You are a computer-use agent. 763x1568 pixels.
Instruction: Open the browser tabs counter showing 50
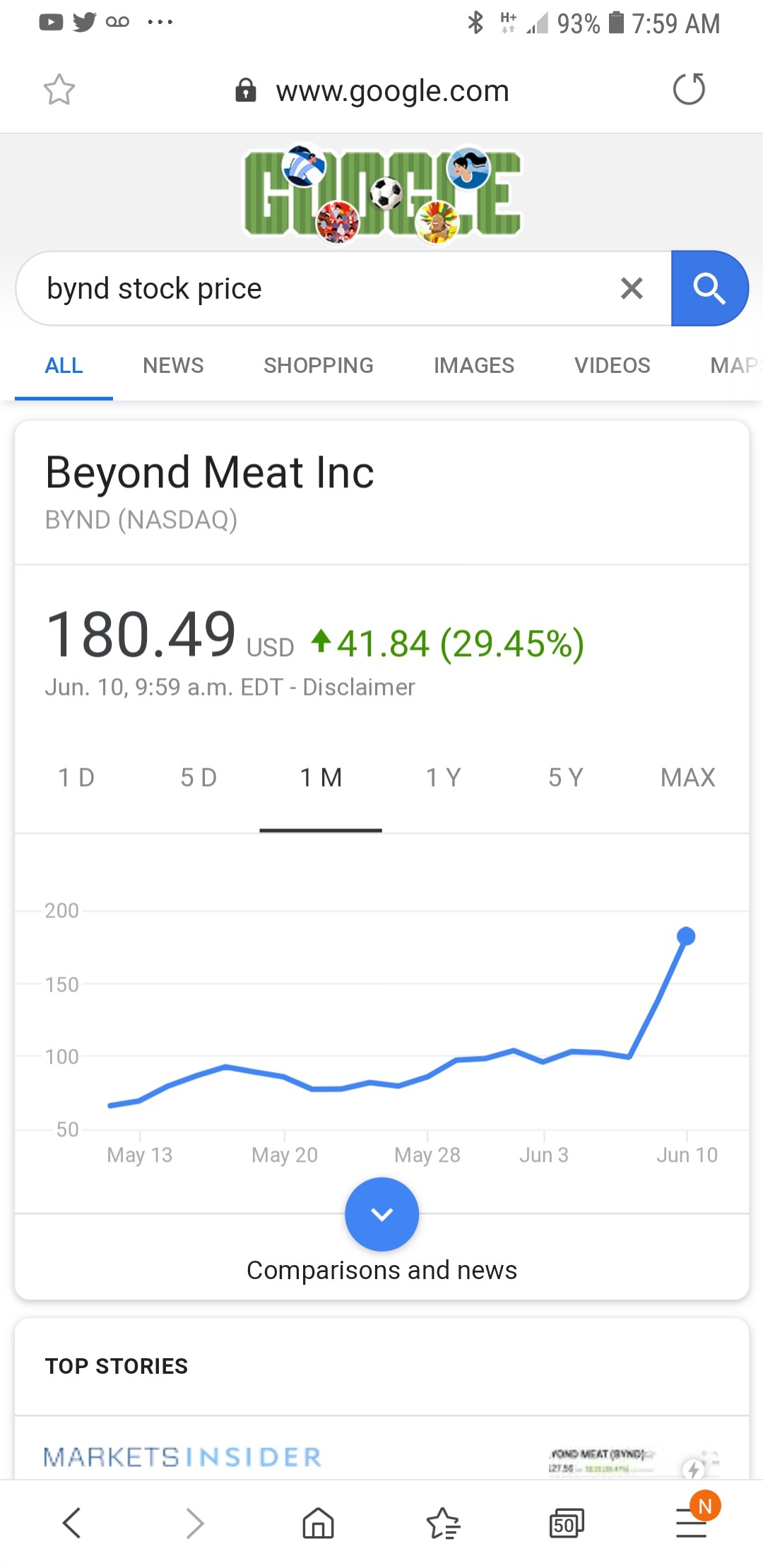567,1524
